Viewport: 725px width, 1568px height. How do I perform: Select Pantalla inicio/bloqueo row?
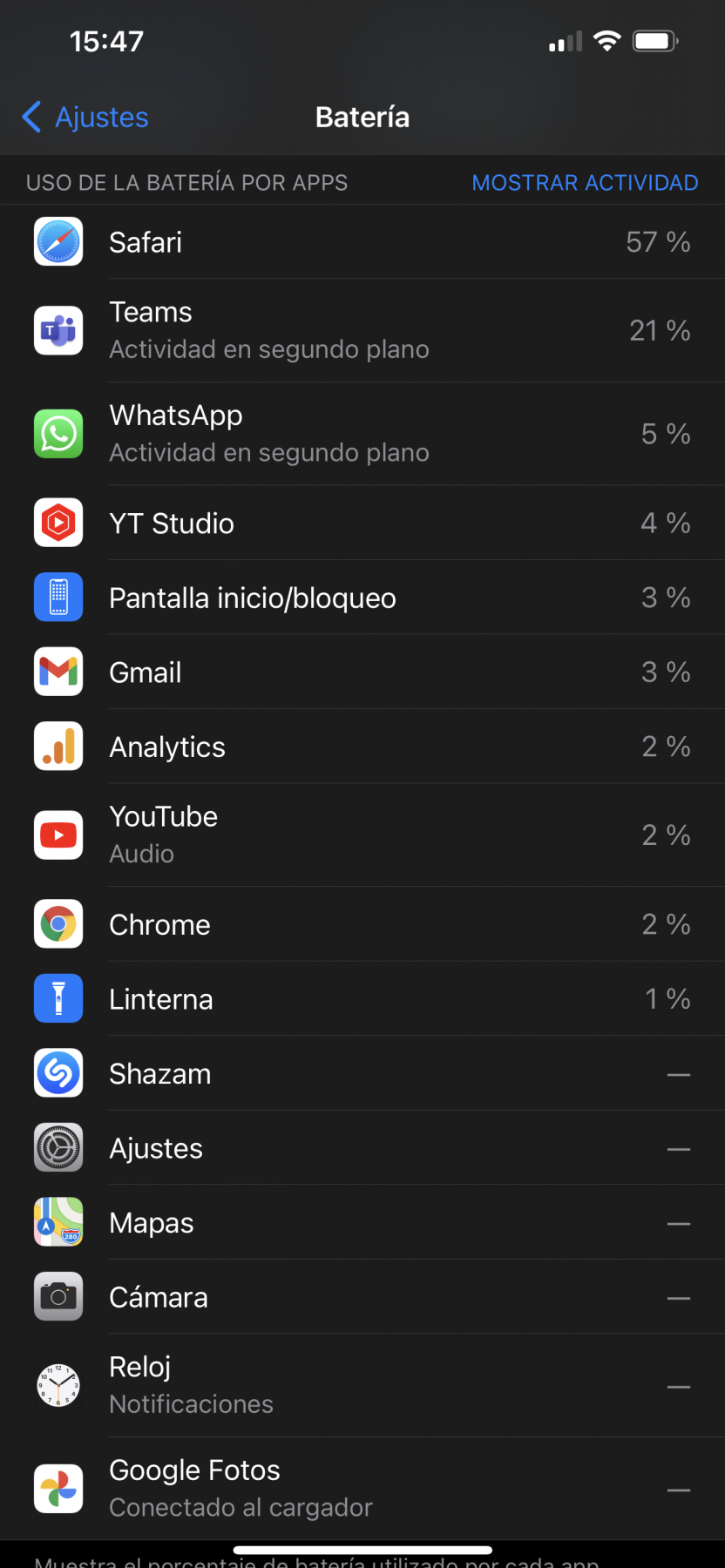click(x=362, y=598)
